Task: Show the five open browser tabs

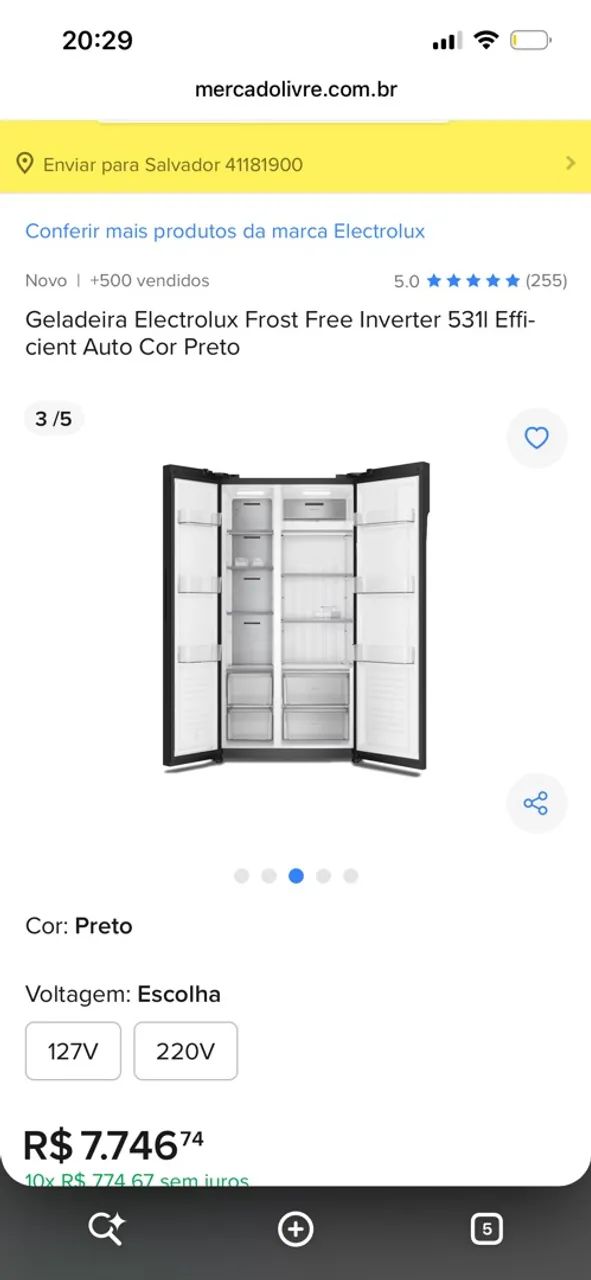Action: tap(486, 1229)
